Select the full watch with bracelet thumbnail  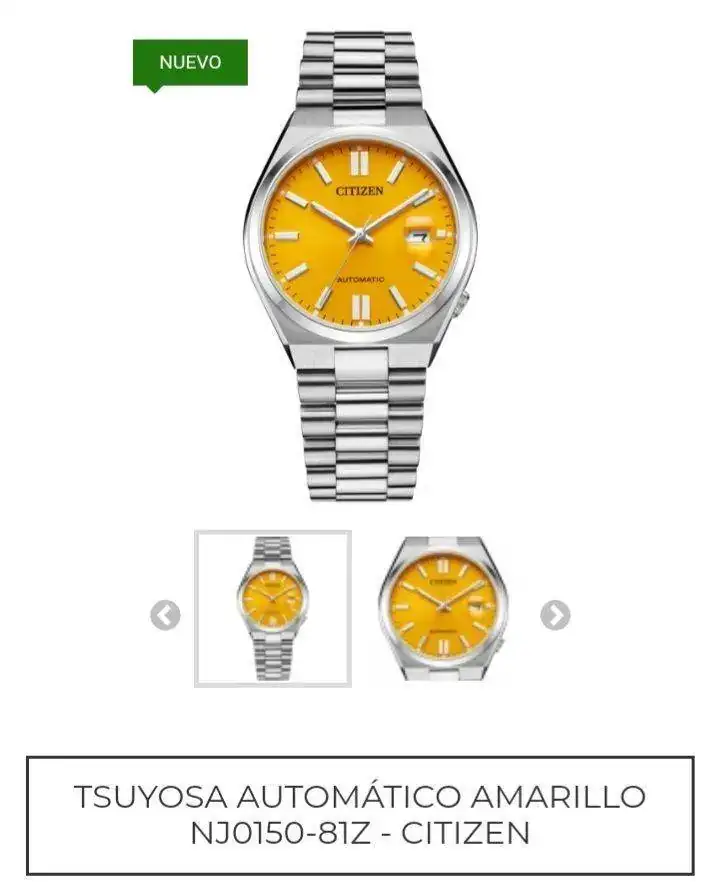[273, 608]
